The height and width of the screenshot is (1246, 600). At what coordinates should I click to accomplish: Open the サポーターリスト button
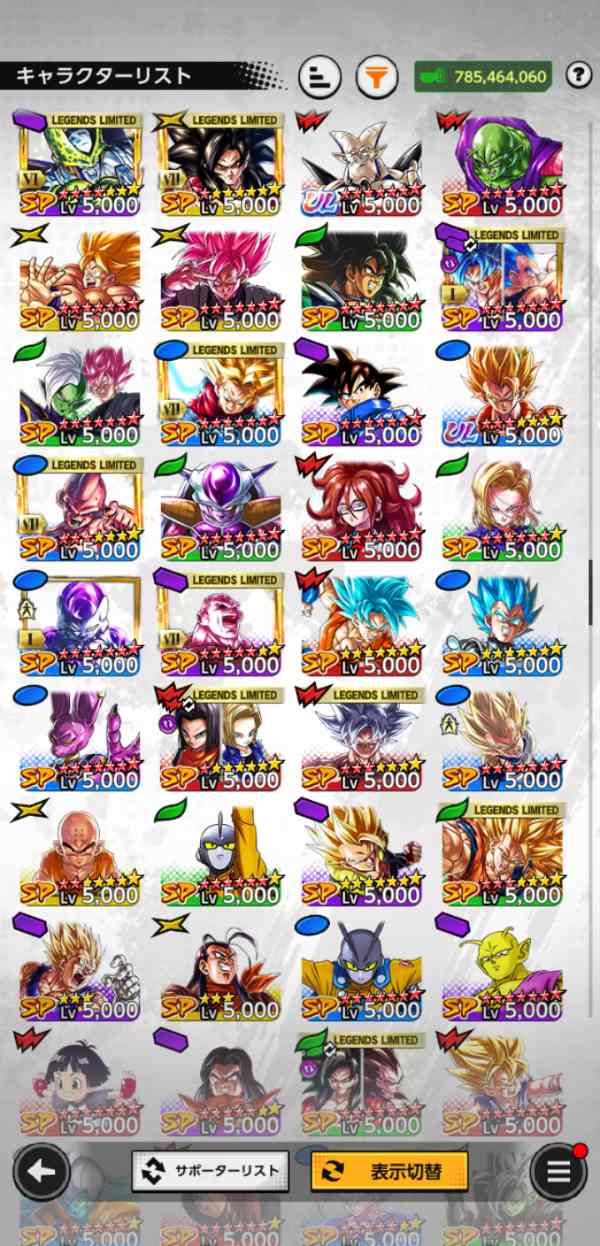[210, 1171]
